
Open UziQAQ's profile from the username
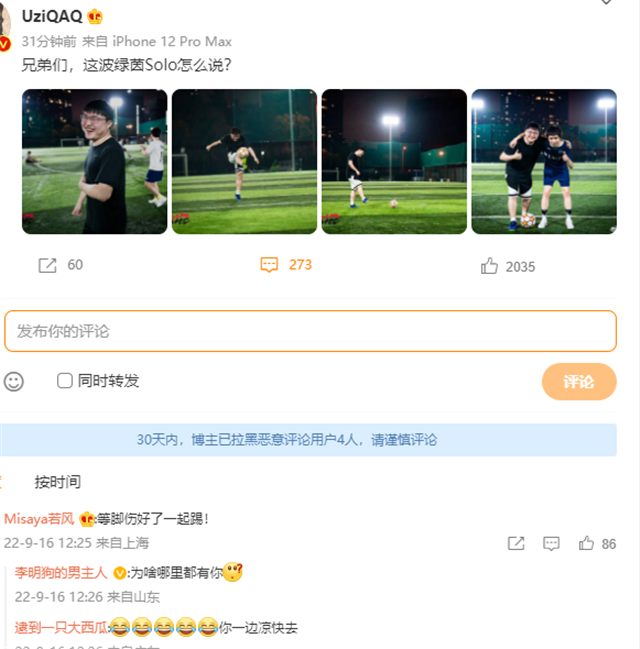51,17
